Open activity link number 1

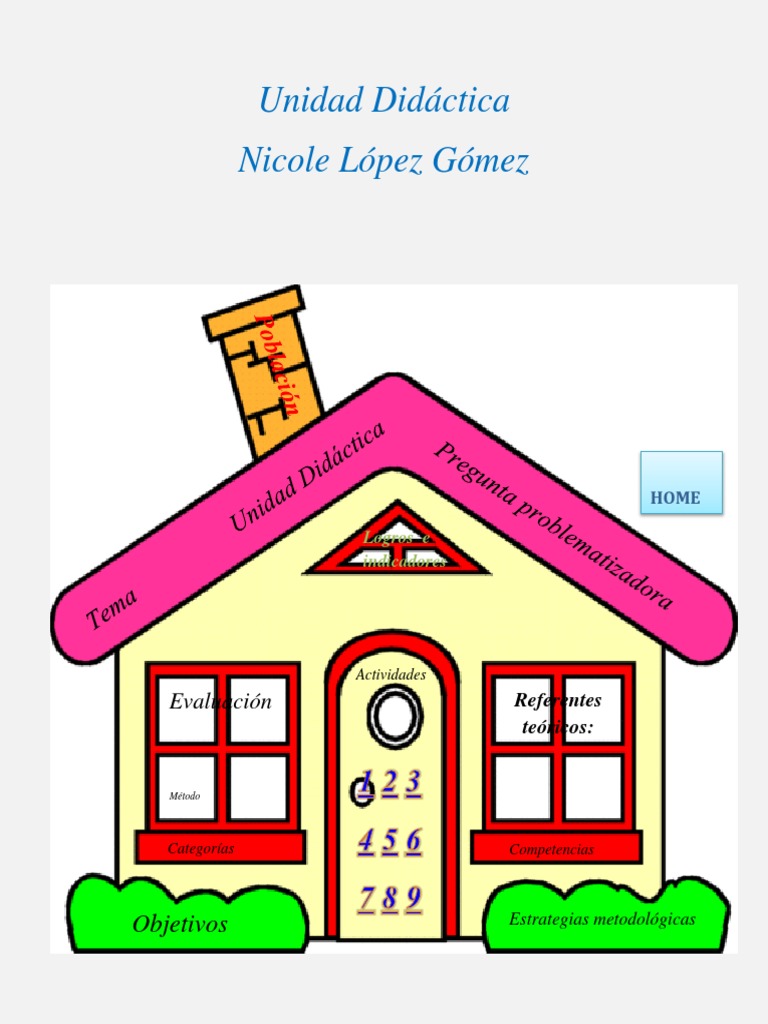coord(366,783)
